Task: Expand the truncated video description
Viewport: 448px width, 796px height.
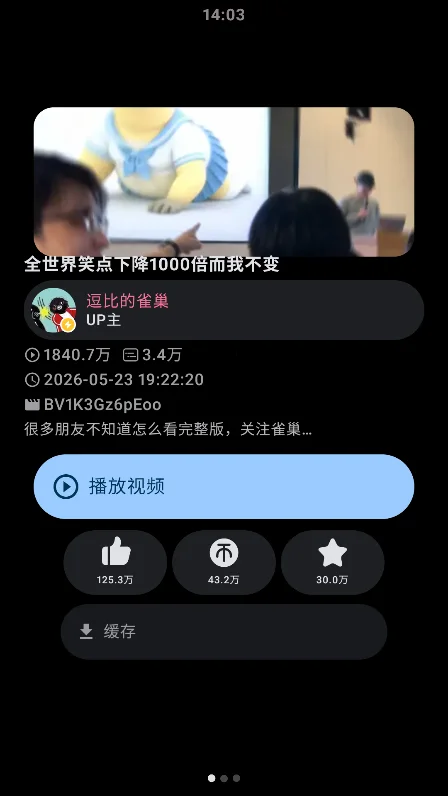Action: (168, 429)
